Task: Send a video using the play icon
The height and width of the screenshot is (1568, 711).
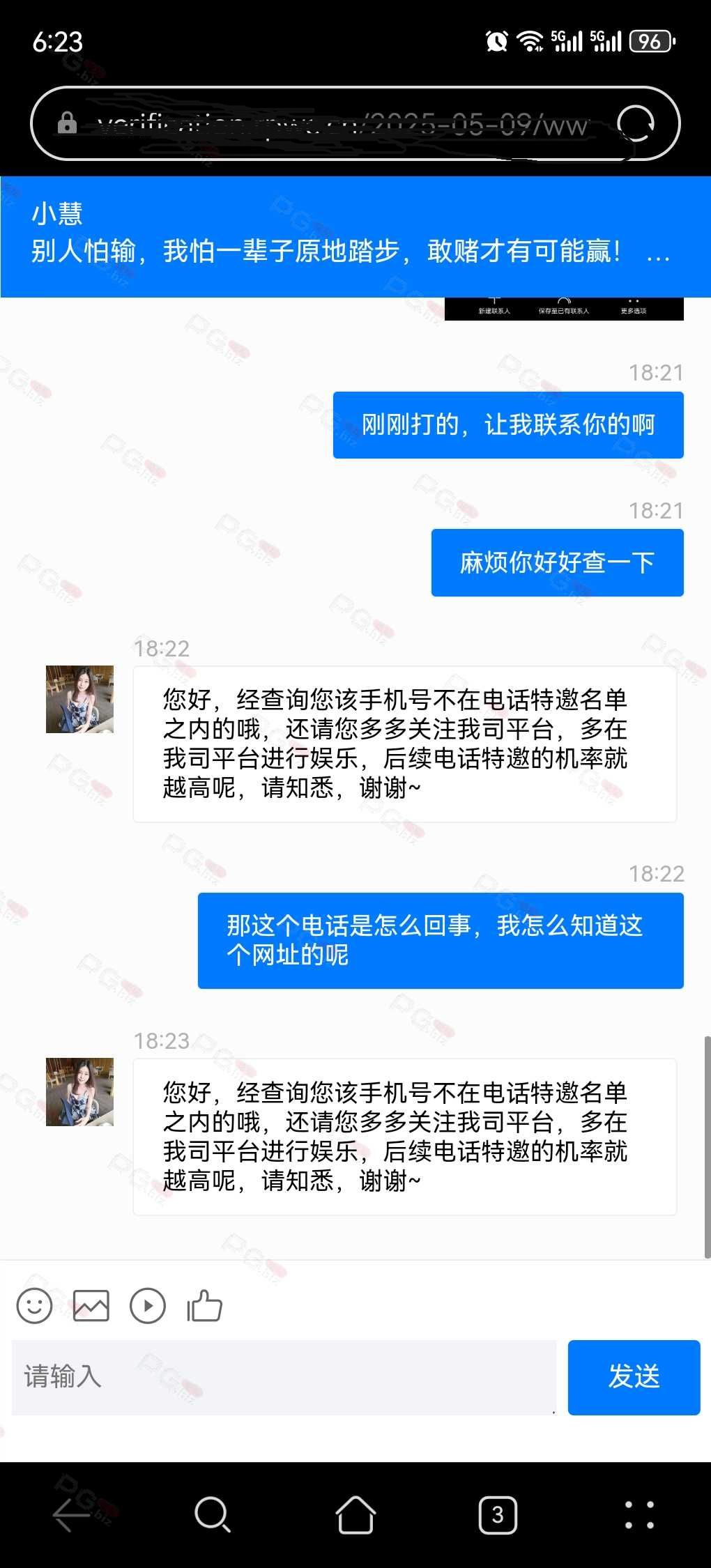Action: (148, 1305)
